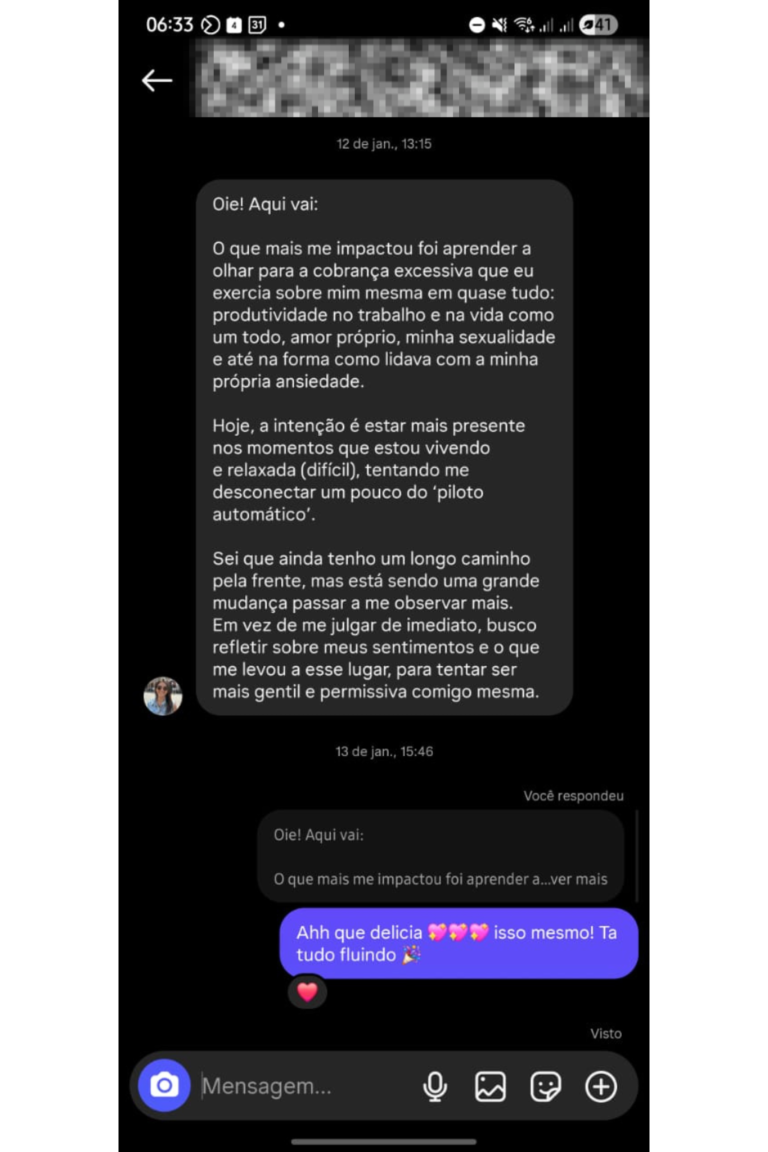Open the sticker picker
The width and height of the screenshot is (768, 1152).
(x=545, y=1086)
